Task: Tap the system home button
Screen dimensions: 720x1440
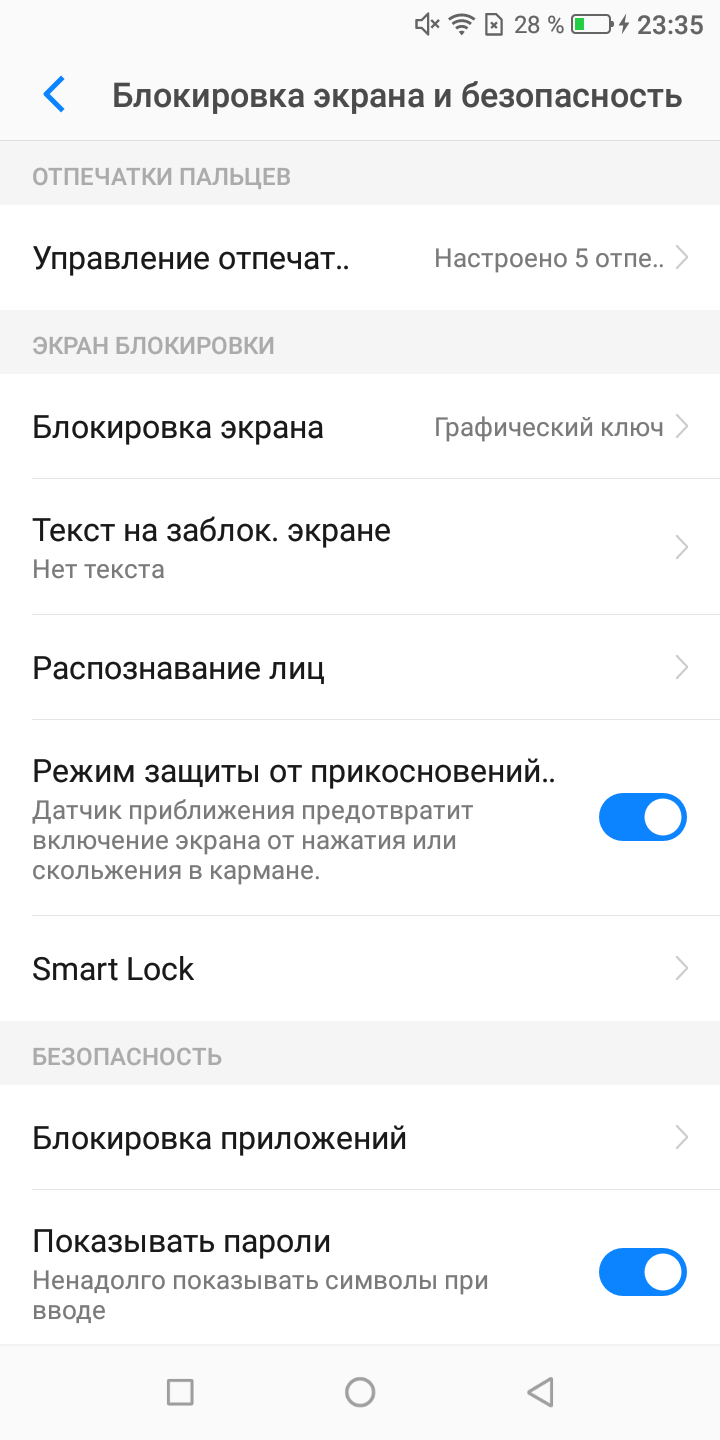Action: pyautogui.click(x=360, y=1392)
